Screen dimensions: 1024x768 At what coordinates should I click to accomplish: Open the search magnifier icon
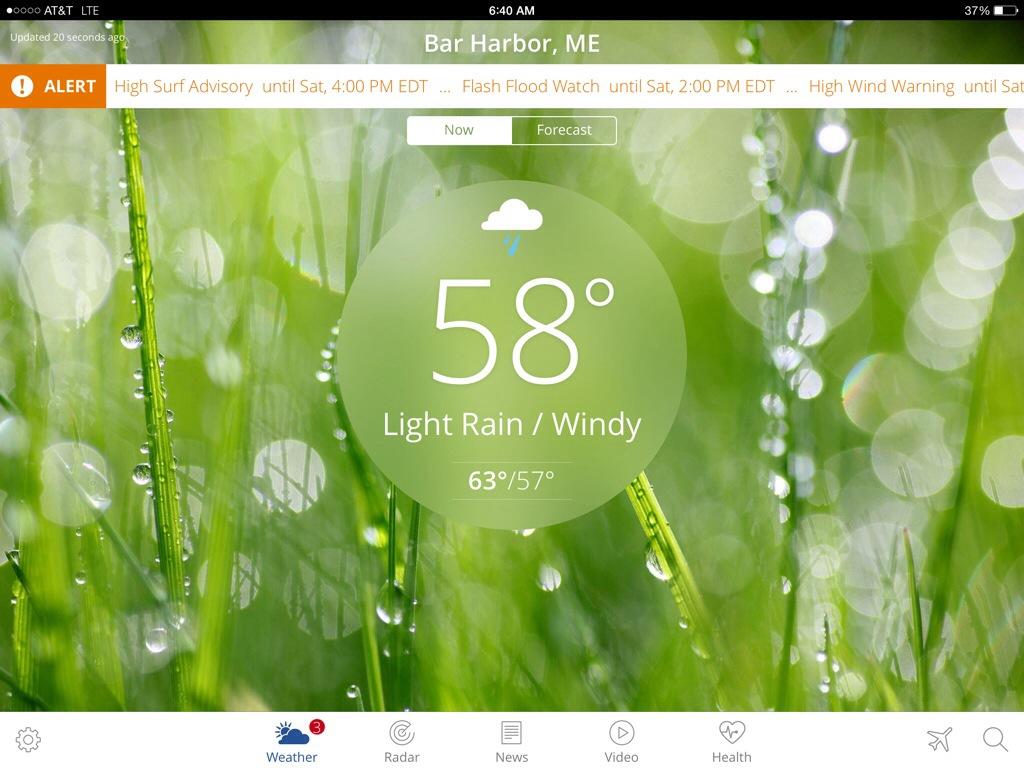995,740
